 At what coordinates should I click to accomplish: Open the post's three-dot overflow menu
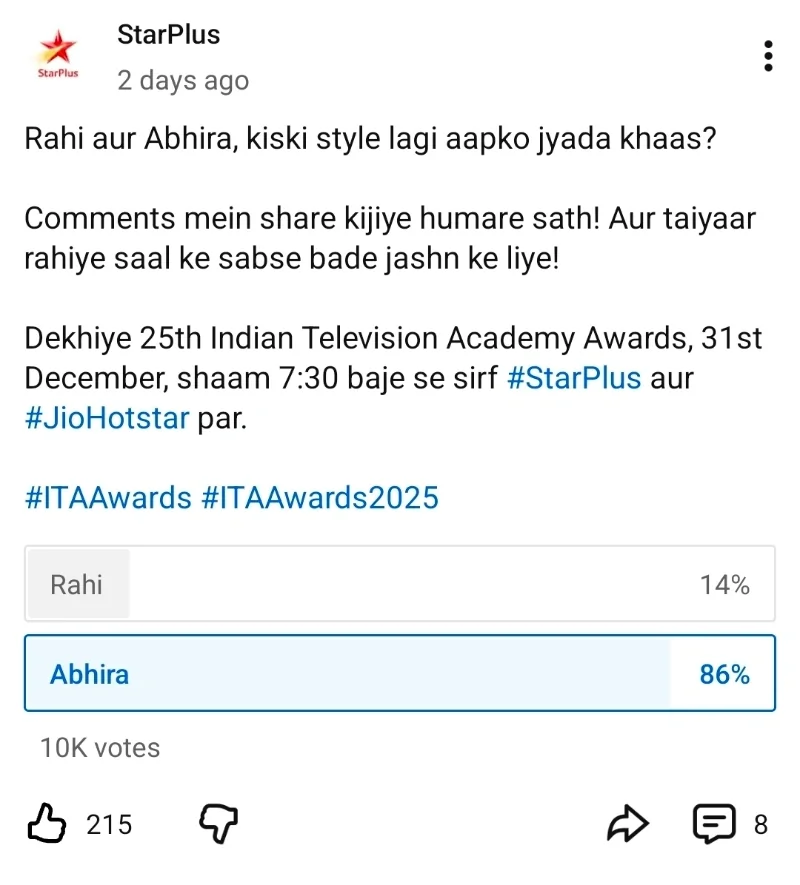point(768,56)
